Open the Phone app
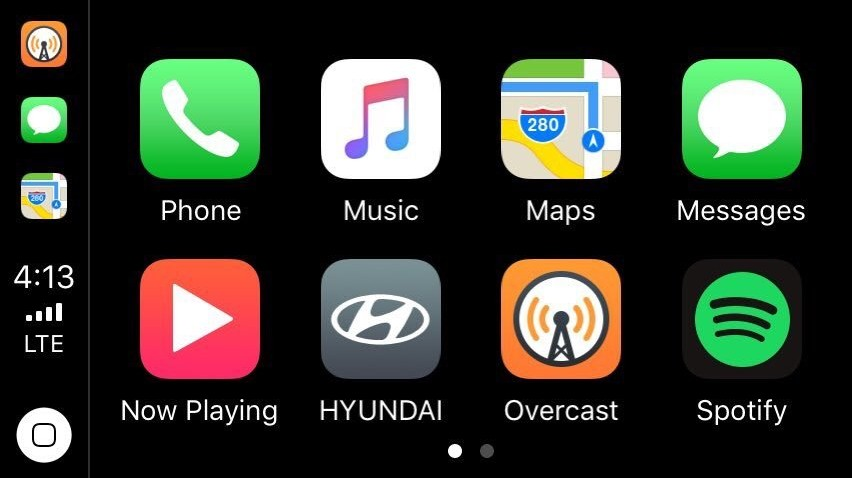Image resolution: width=852 pixels, height=478 pixels. point(200,119)
